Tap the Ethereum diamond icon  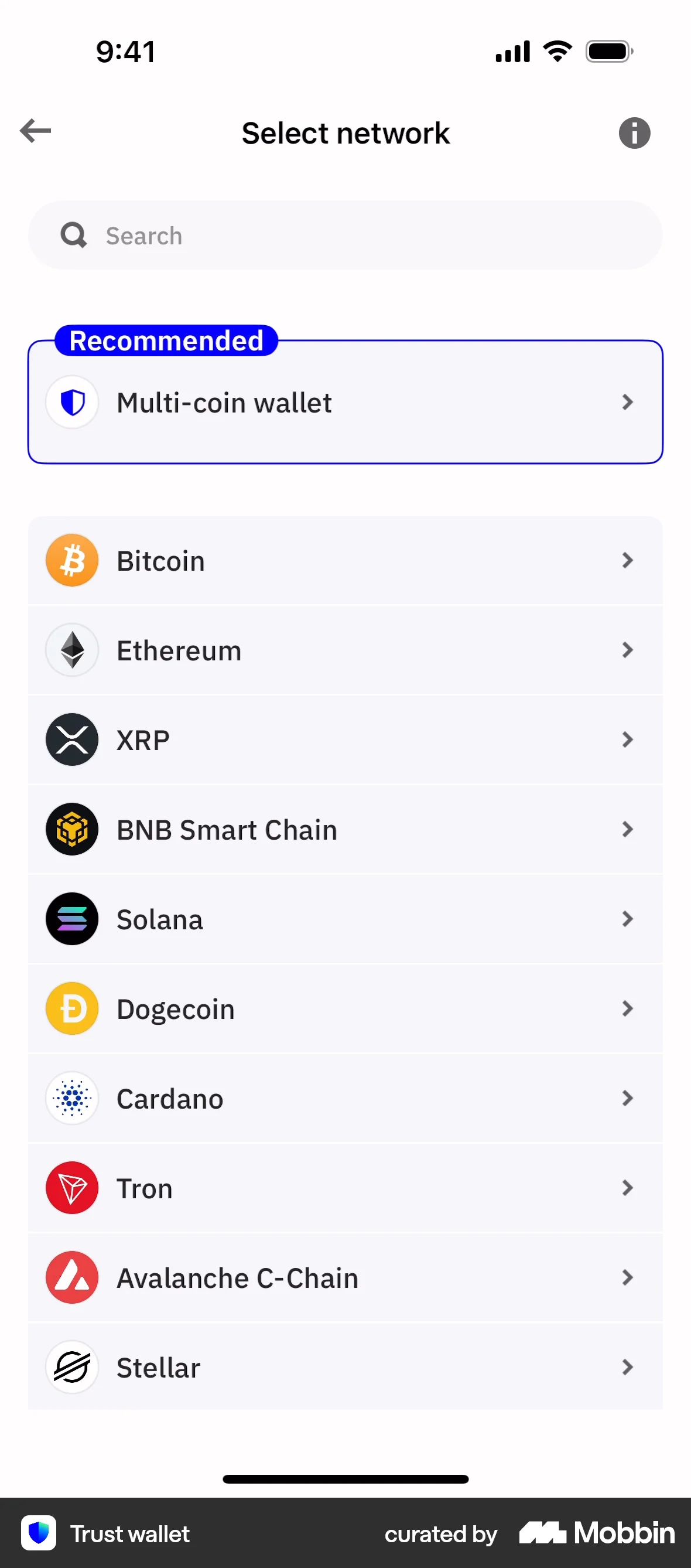click(x=72, y=649)
